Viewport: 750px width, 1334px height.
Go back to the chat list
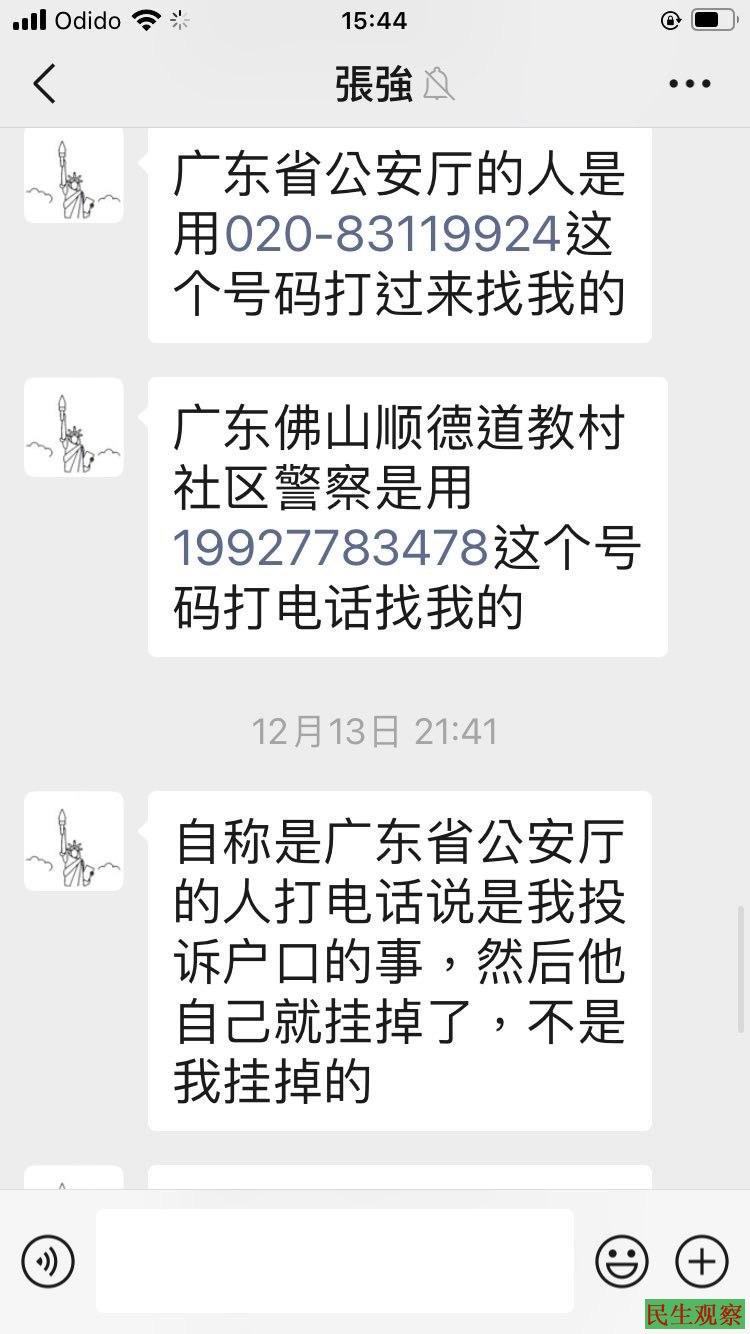click(44, 85)
